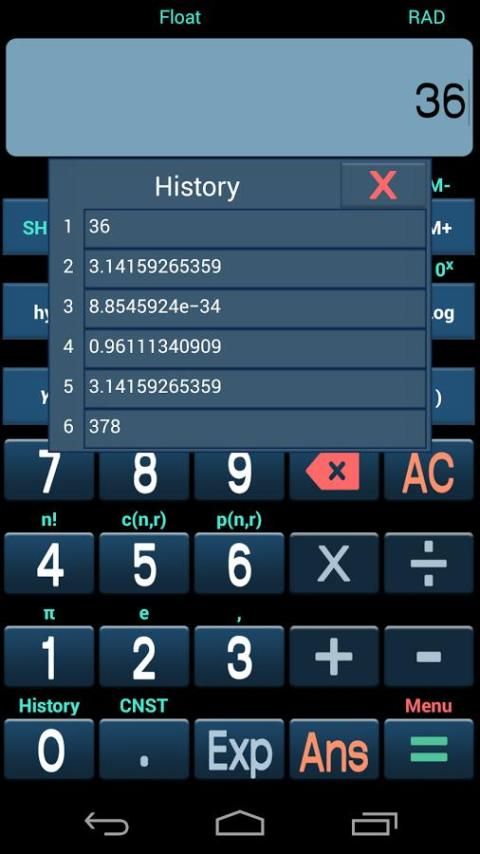
Task: Insert the decimal point
Action: pyautogui.click(x=144, y=749)
